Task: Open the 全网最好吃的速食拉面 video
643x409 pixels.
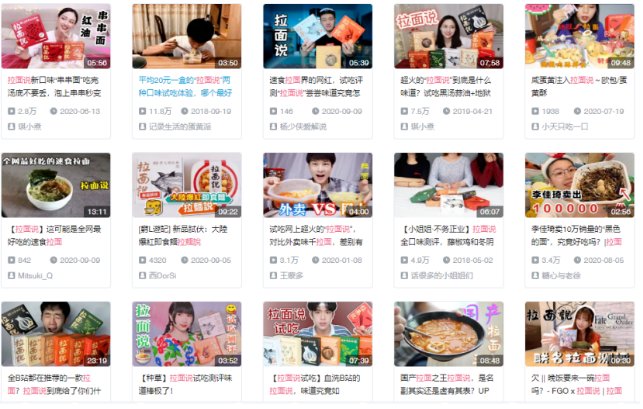Action: pos(56,185)
